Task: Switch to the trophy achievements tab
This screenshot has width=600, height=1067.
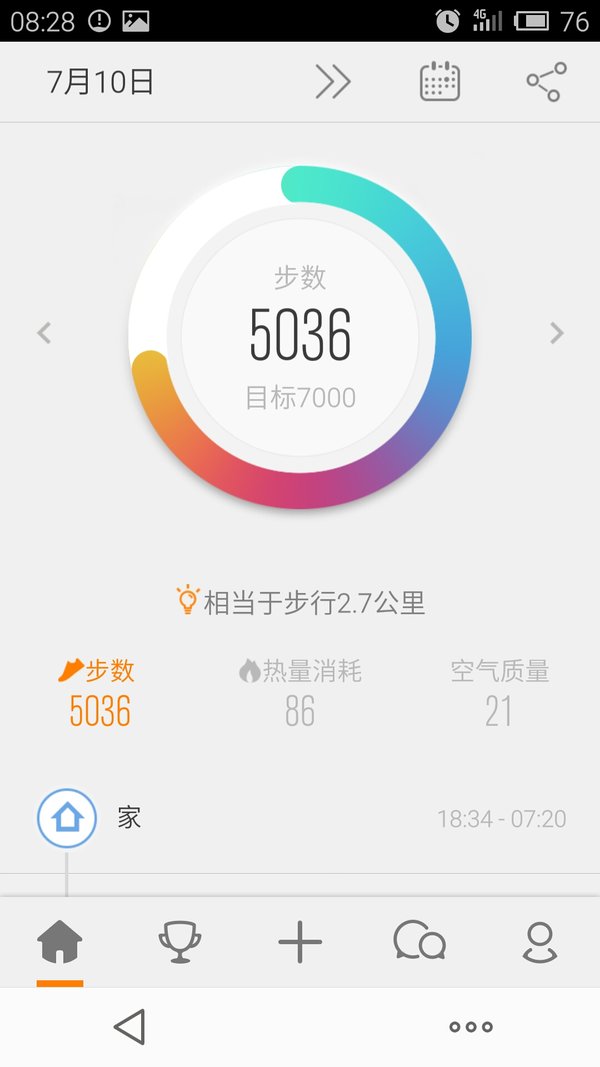Action: (x=180, y=942)
